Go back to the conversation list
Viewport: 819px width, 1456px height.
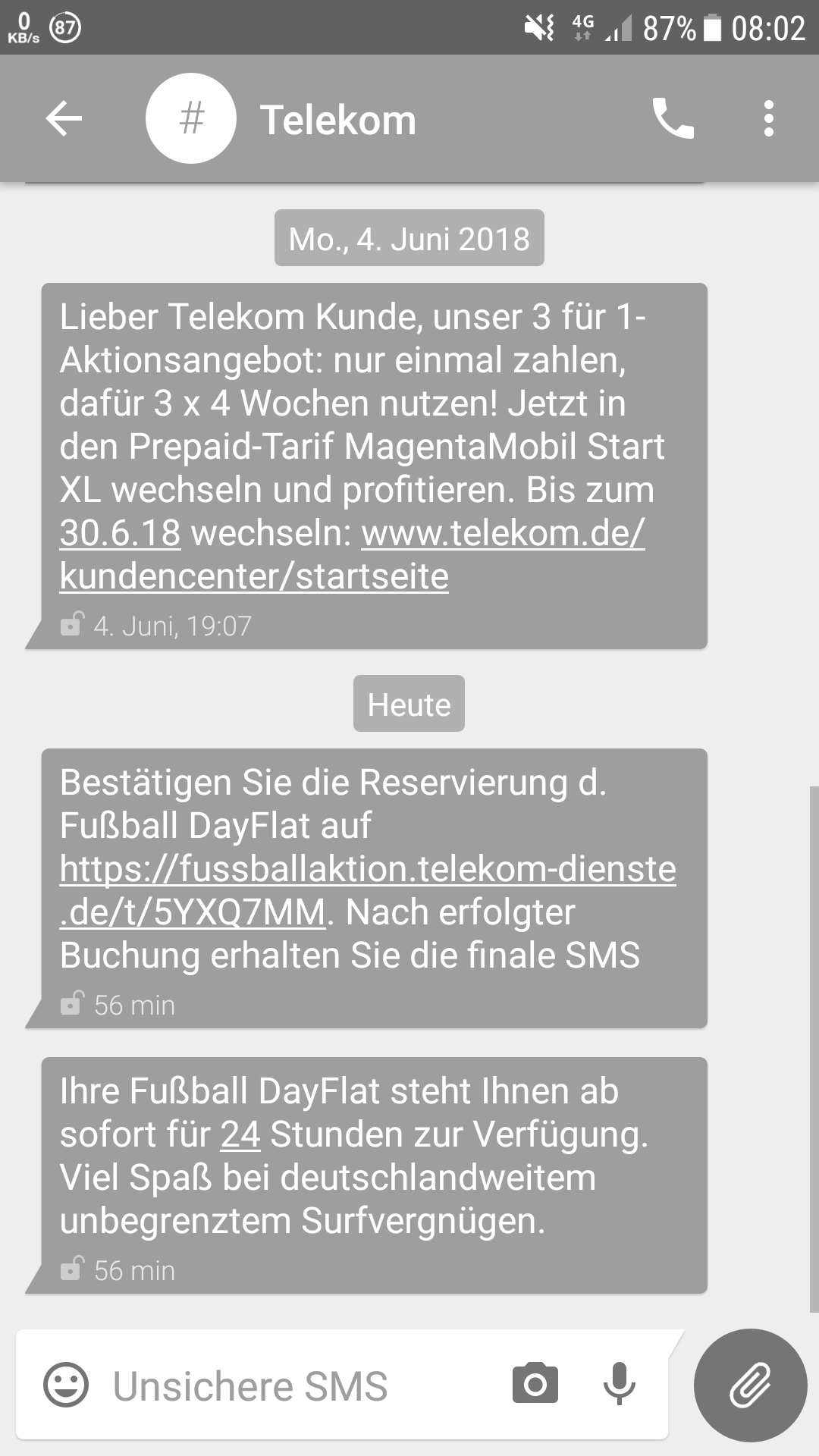64,119
